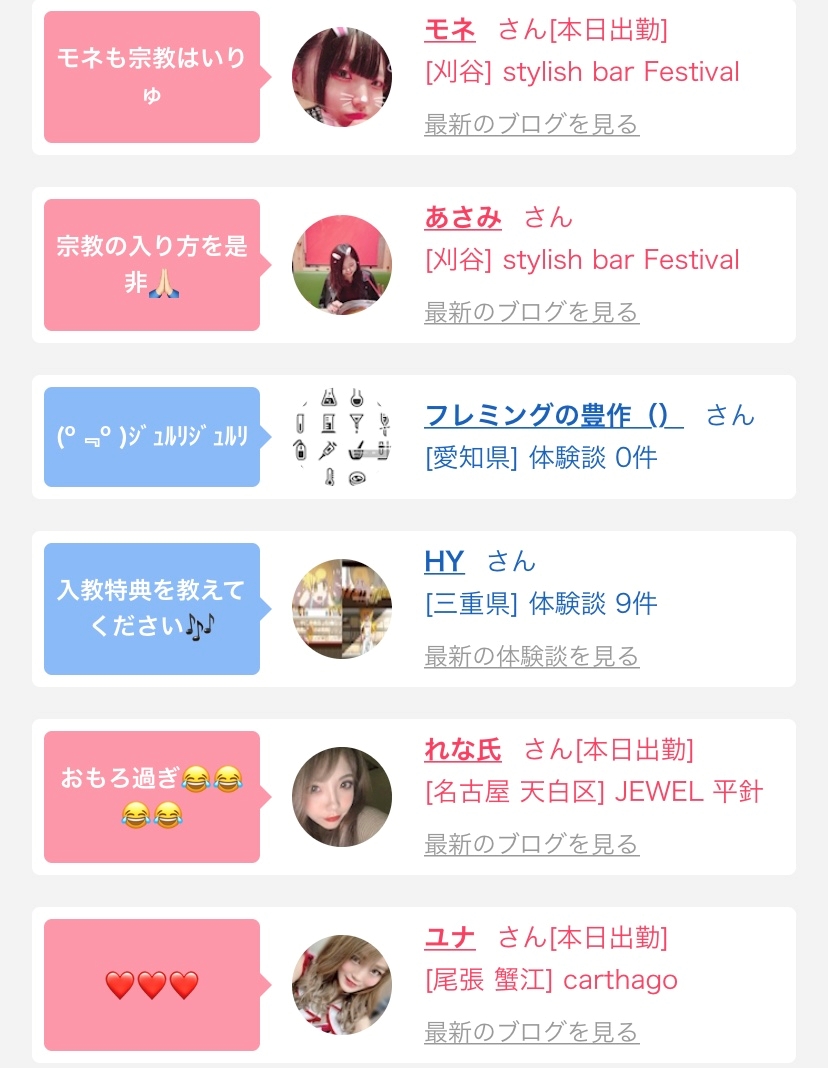
Task: View モネ's latest blog link
Action: pyautogui.click(x=531, y=124)
